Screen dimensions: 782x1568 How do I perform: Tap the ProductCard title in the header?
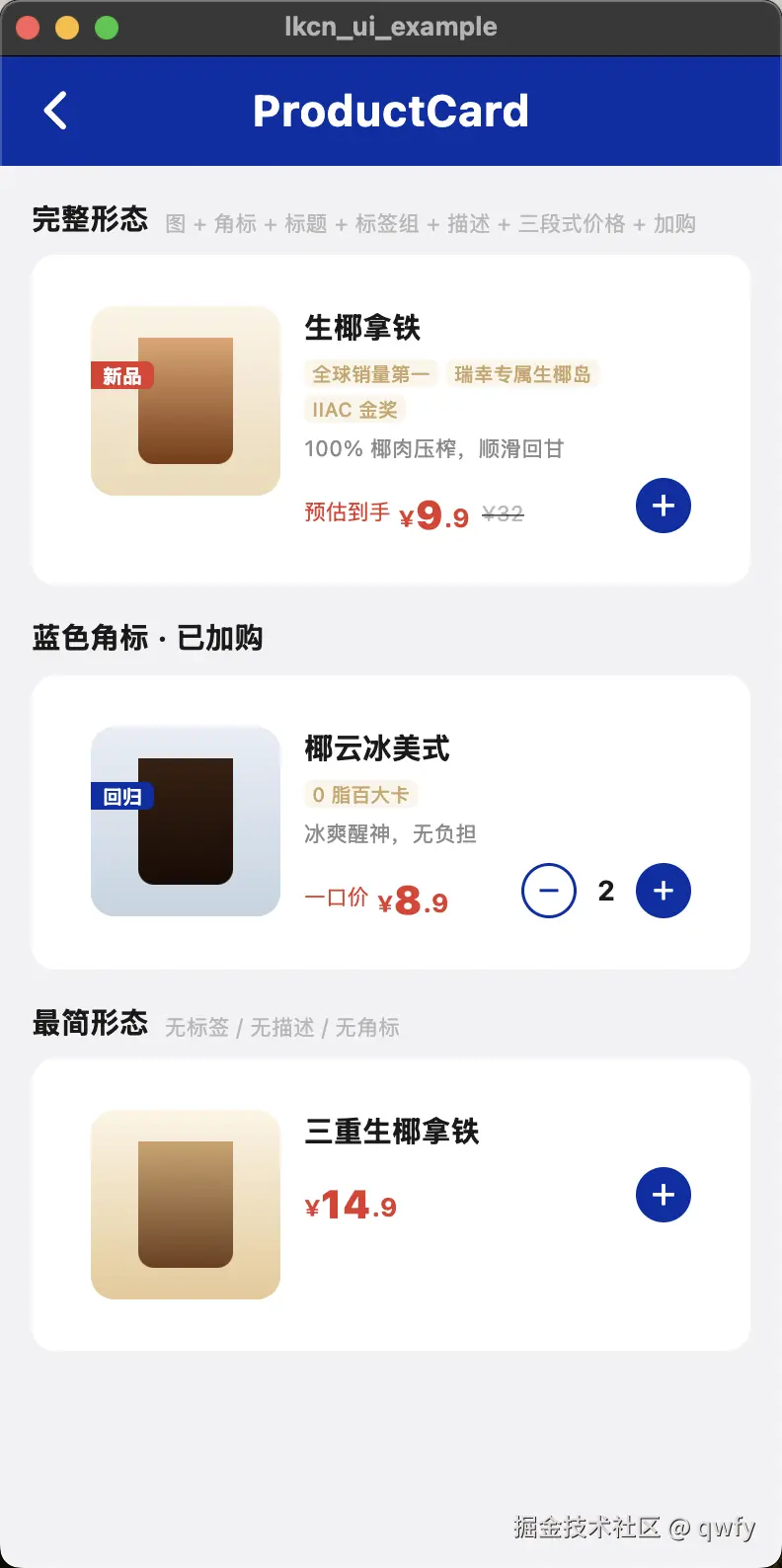[x=391, y=111]
